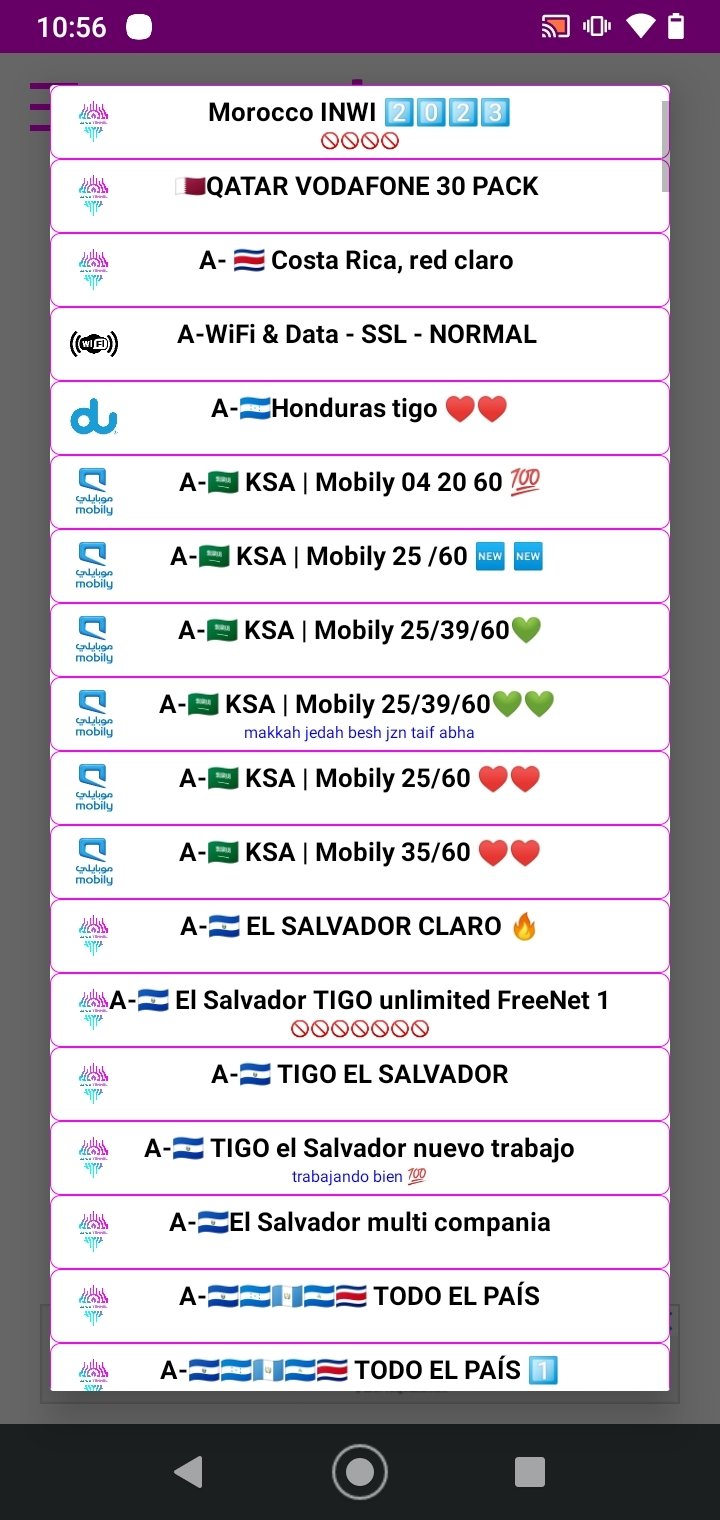Tap the system home button
Screen dimensions: 720x1520
point(360,1472)
